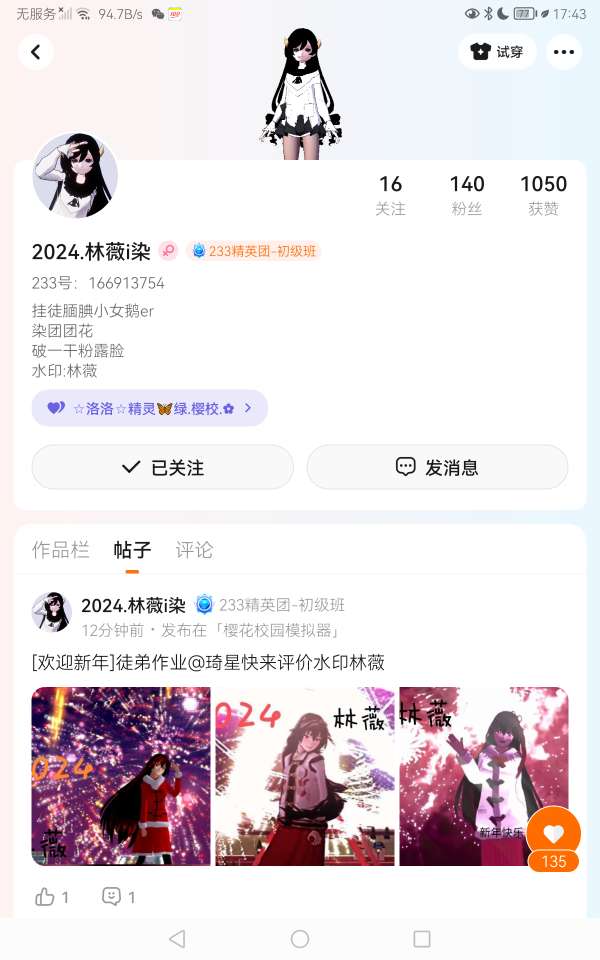
Task: Open the middle post image
Action: point(305,776)
